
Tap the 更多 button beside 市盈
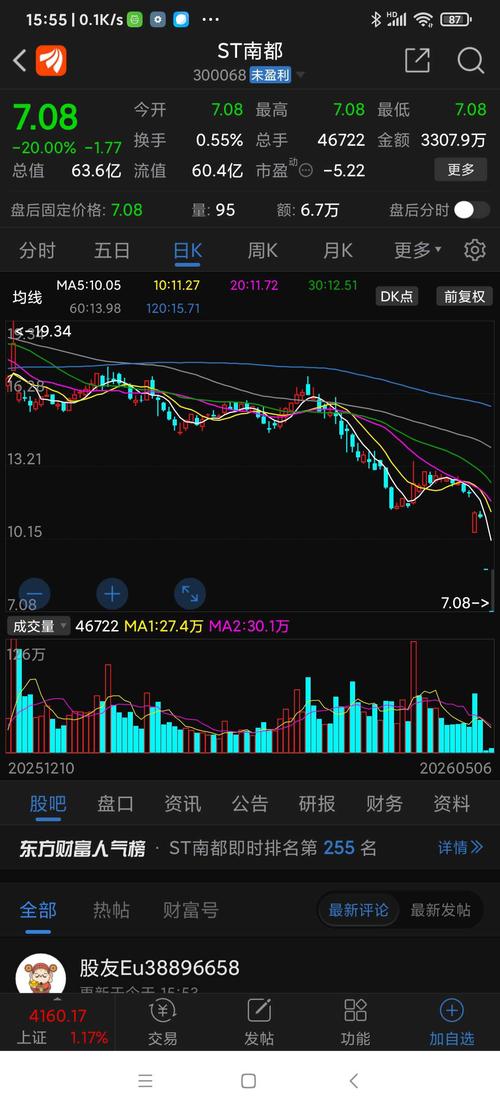point(460,169)
